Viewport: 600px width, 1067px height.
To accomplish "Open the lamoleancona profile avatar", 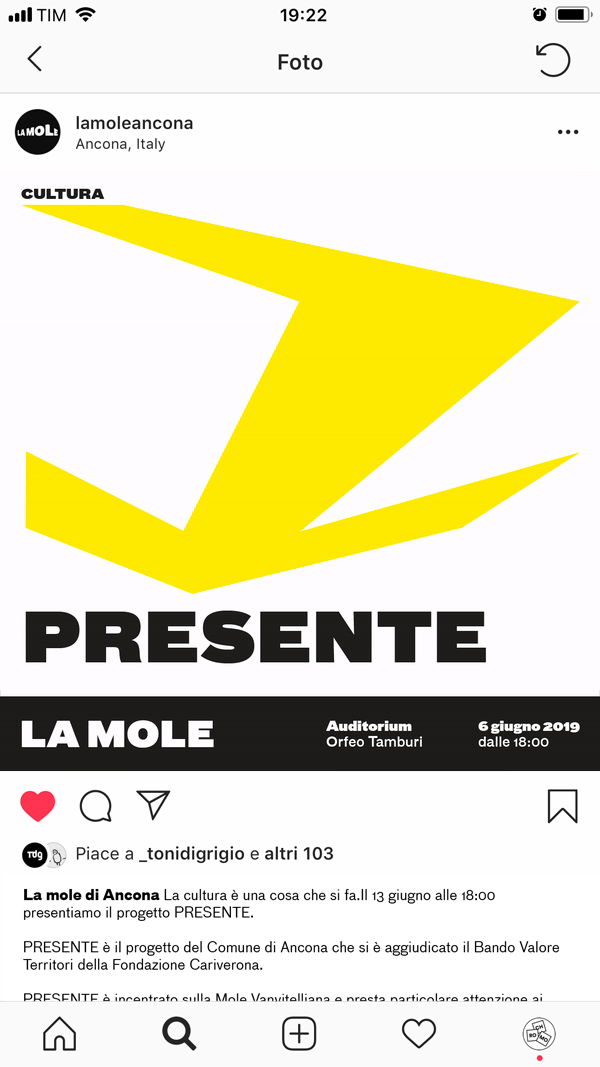I will [38, 132].
